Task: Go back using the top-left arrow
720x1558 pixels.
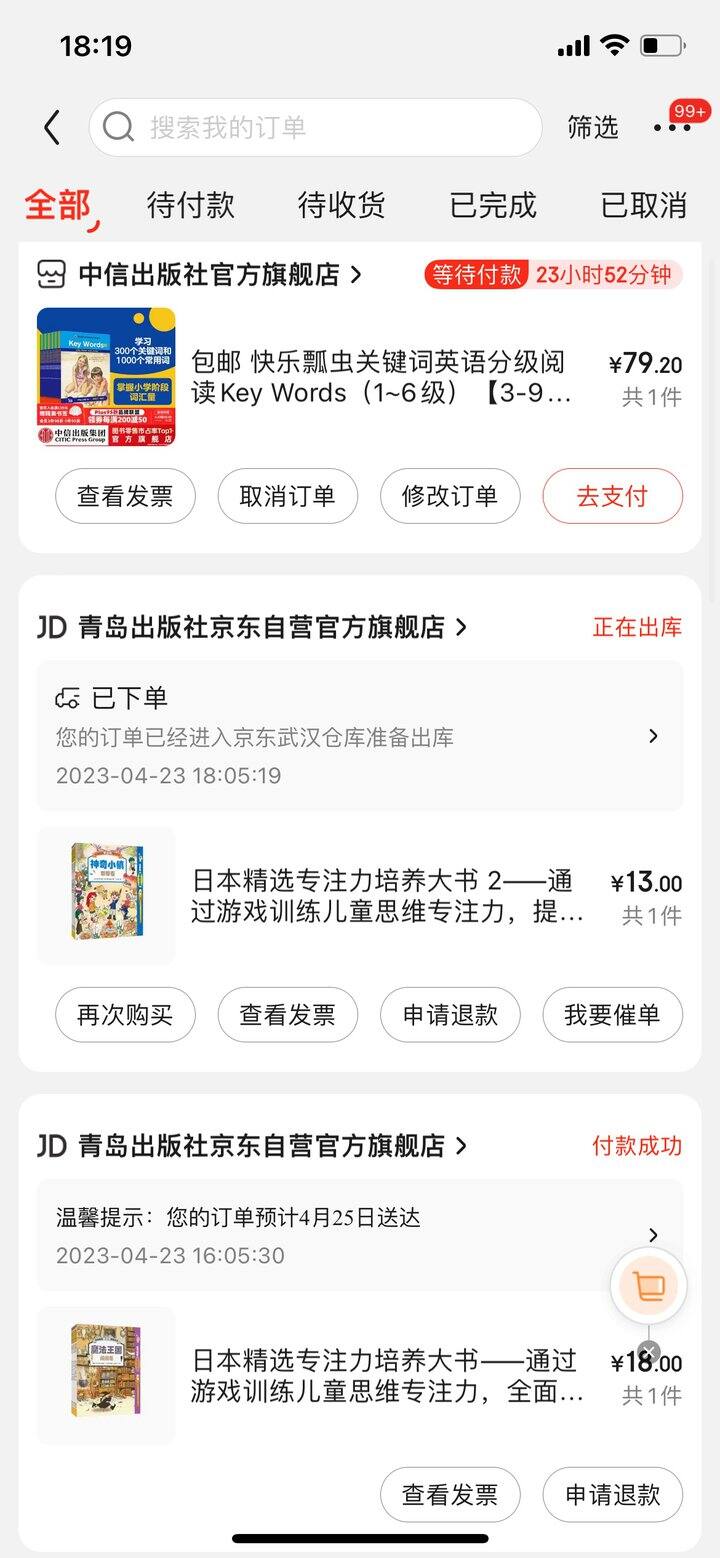Action: [52, 128]
